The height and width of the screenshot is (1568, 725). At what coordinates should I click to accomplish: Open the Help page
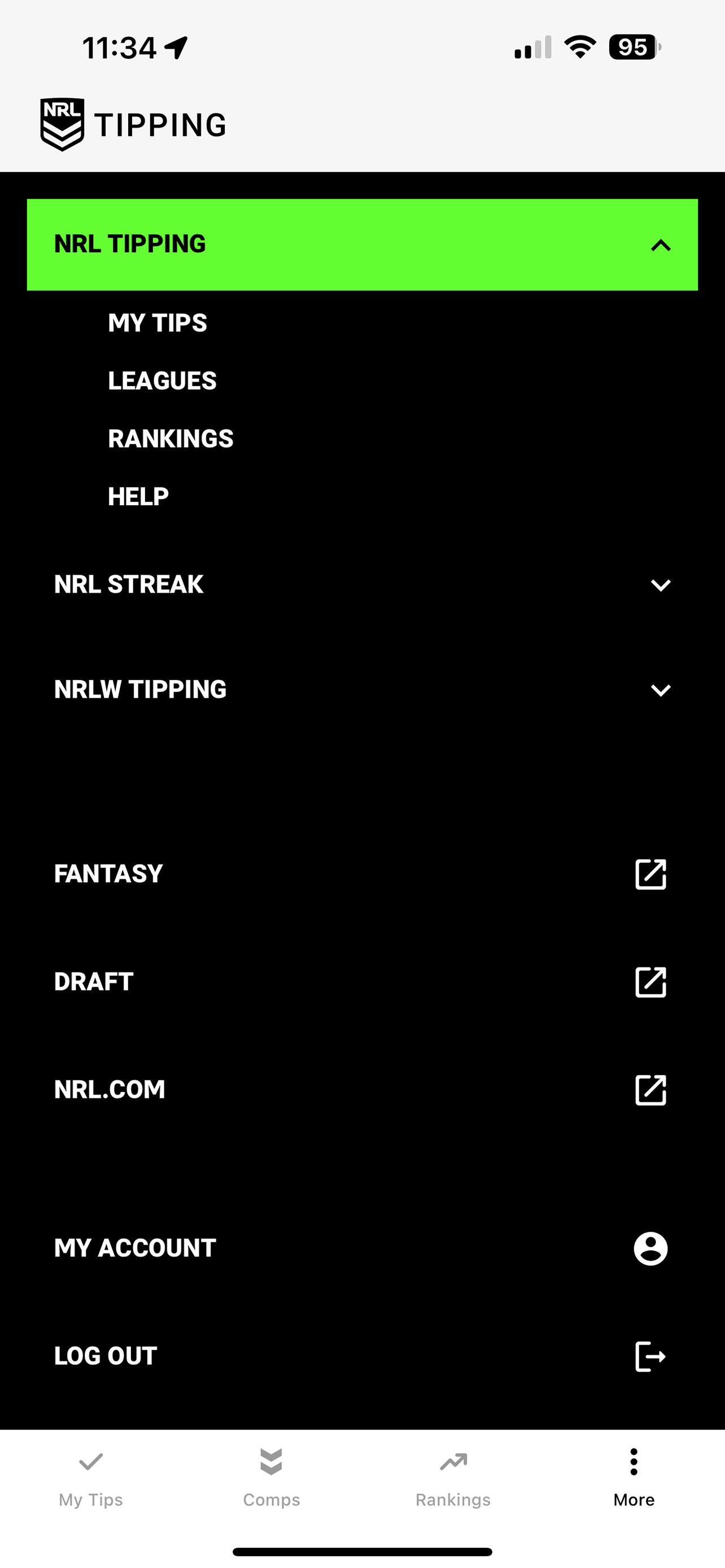pyautogui.click(x=138, y=497)
